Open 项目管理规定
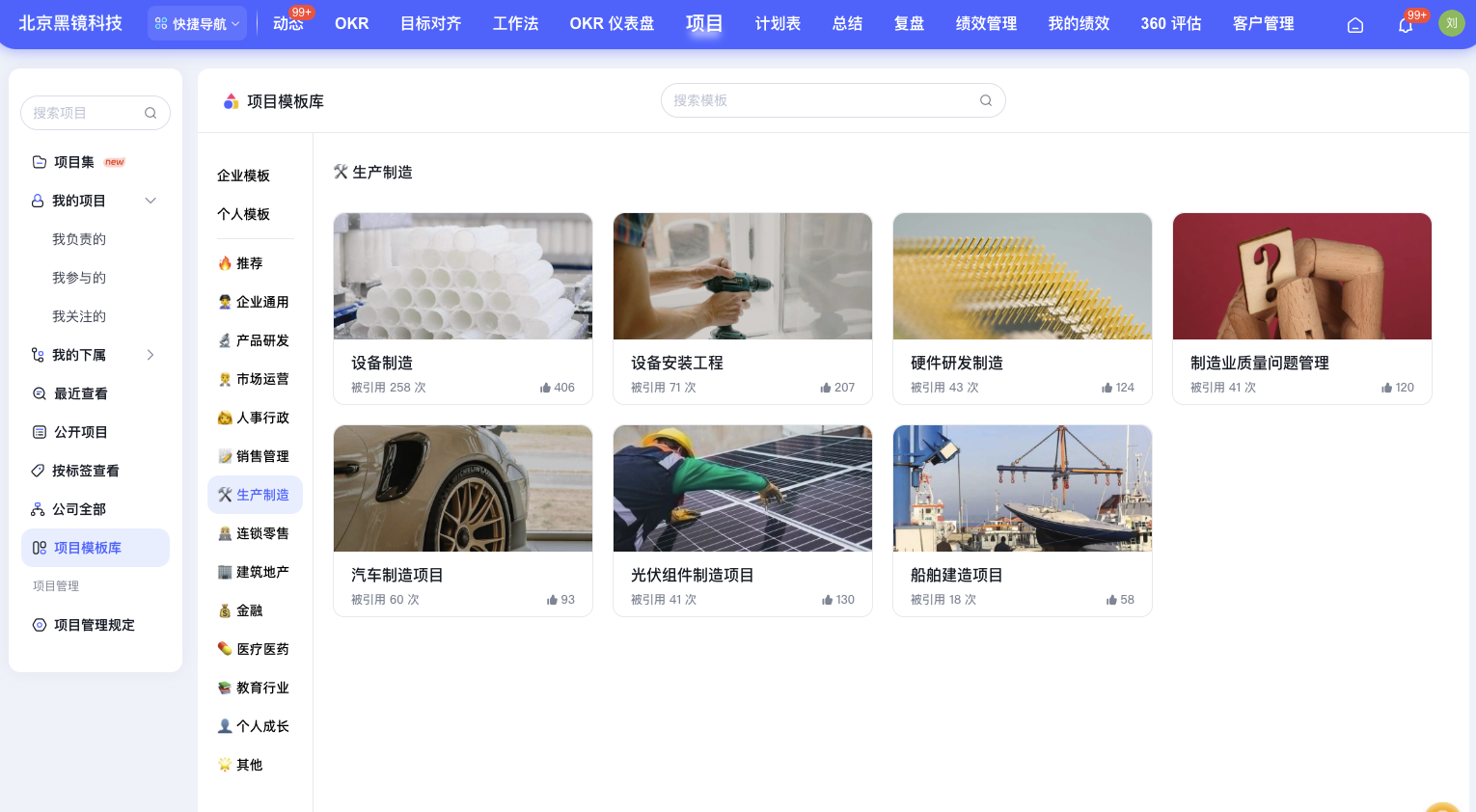1476x812 pixels. pyautogui.click(x=94, y=625)
